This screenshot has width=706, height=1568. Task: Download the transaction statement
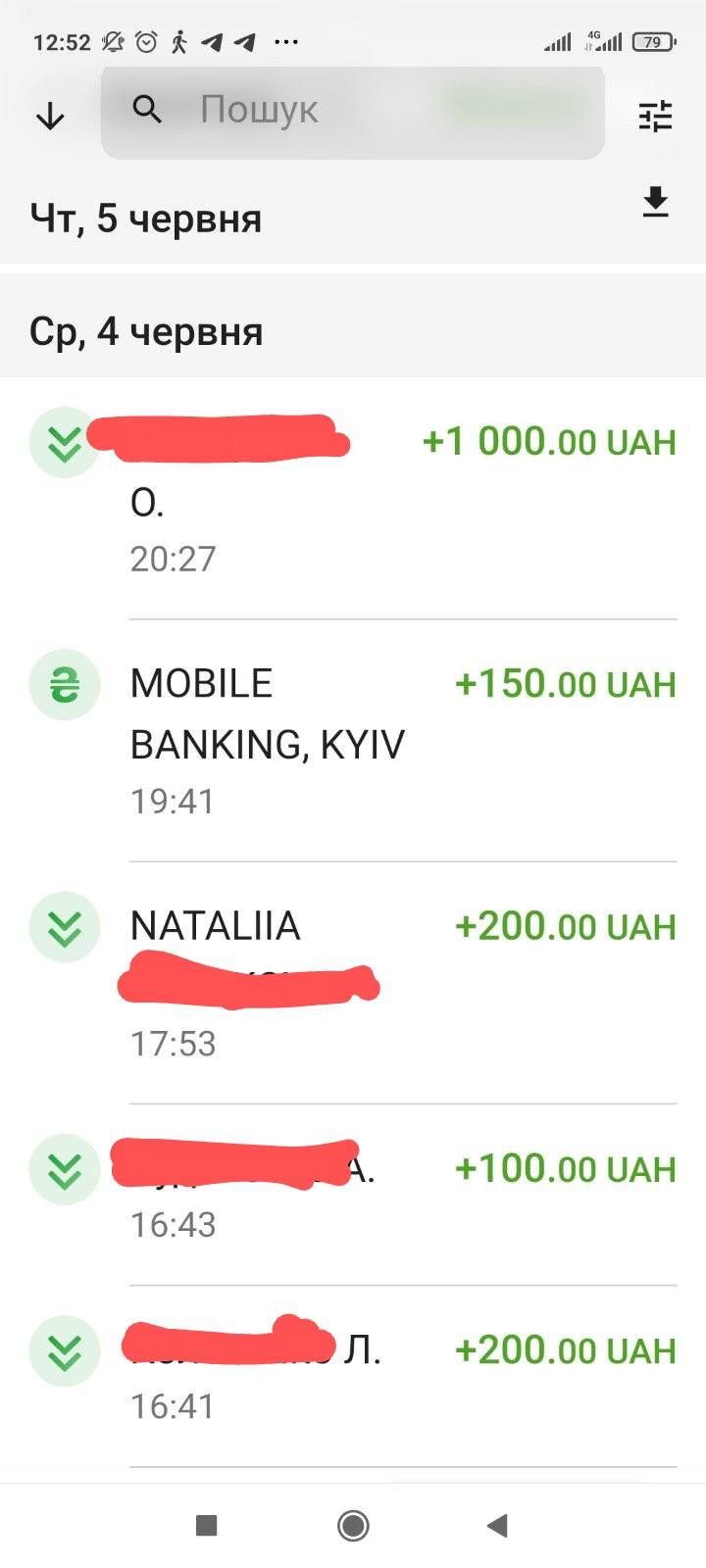pos(655,203)
